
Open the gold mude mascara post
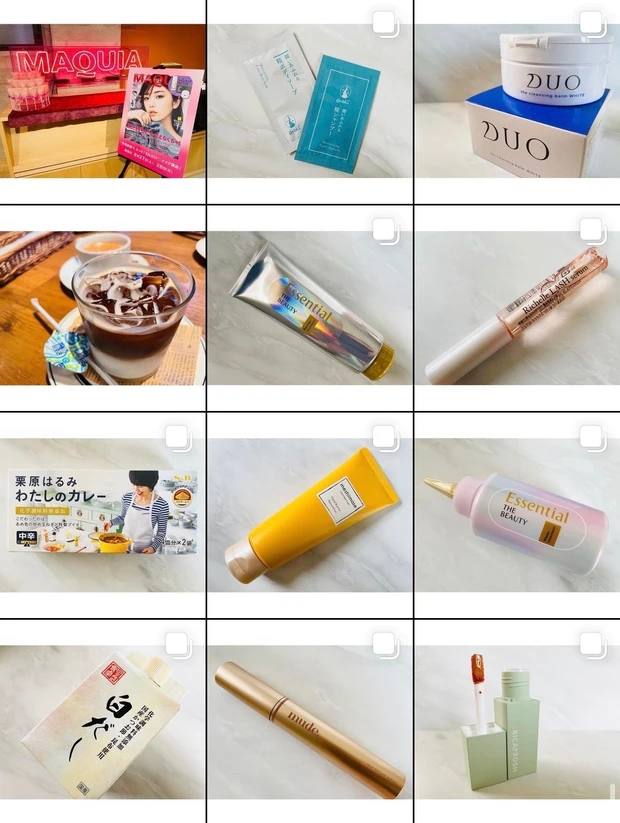click(x=310, y=722)
